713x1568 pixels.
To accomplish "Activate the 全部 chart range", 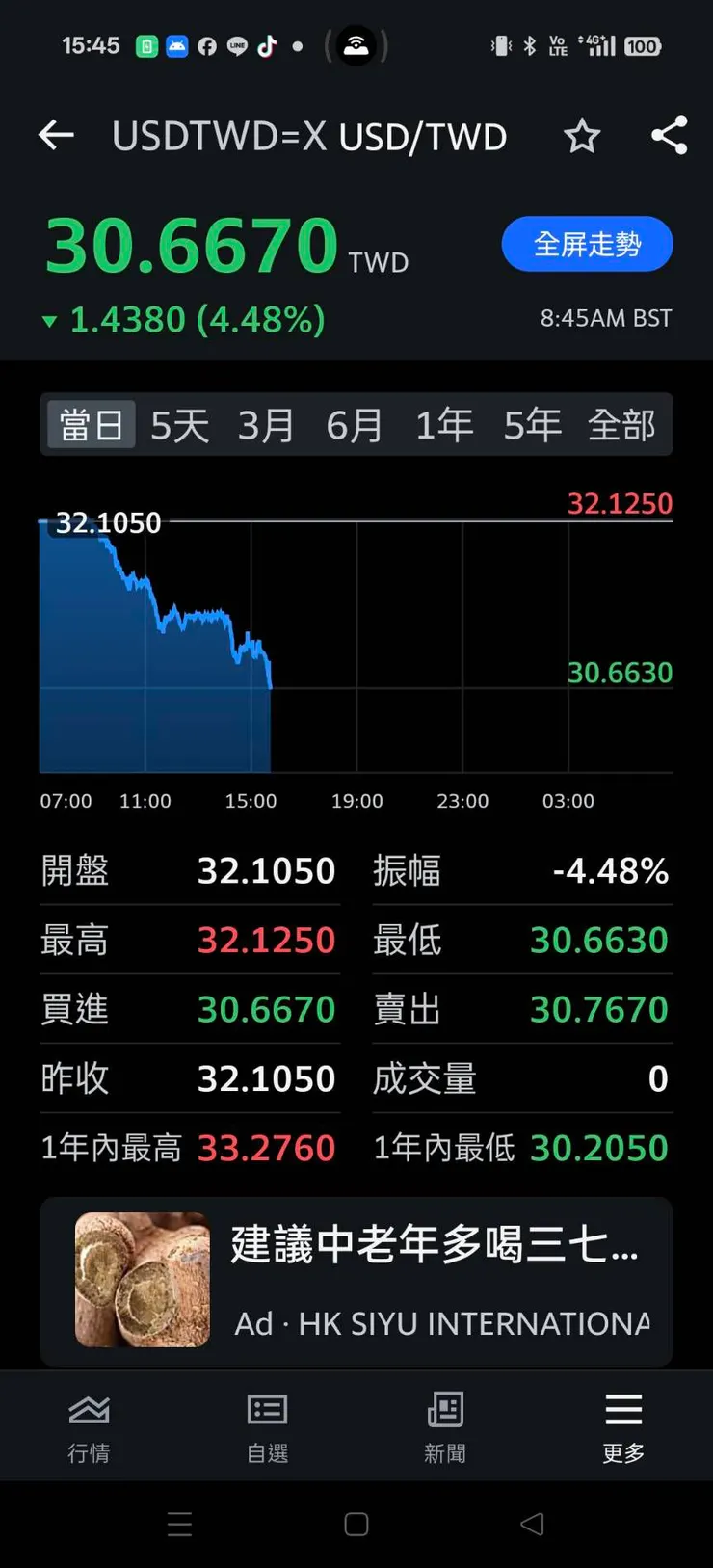I will pyautogui.click(x=621, y=424).
